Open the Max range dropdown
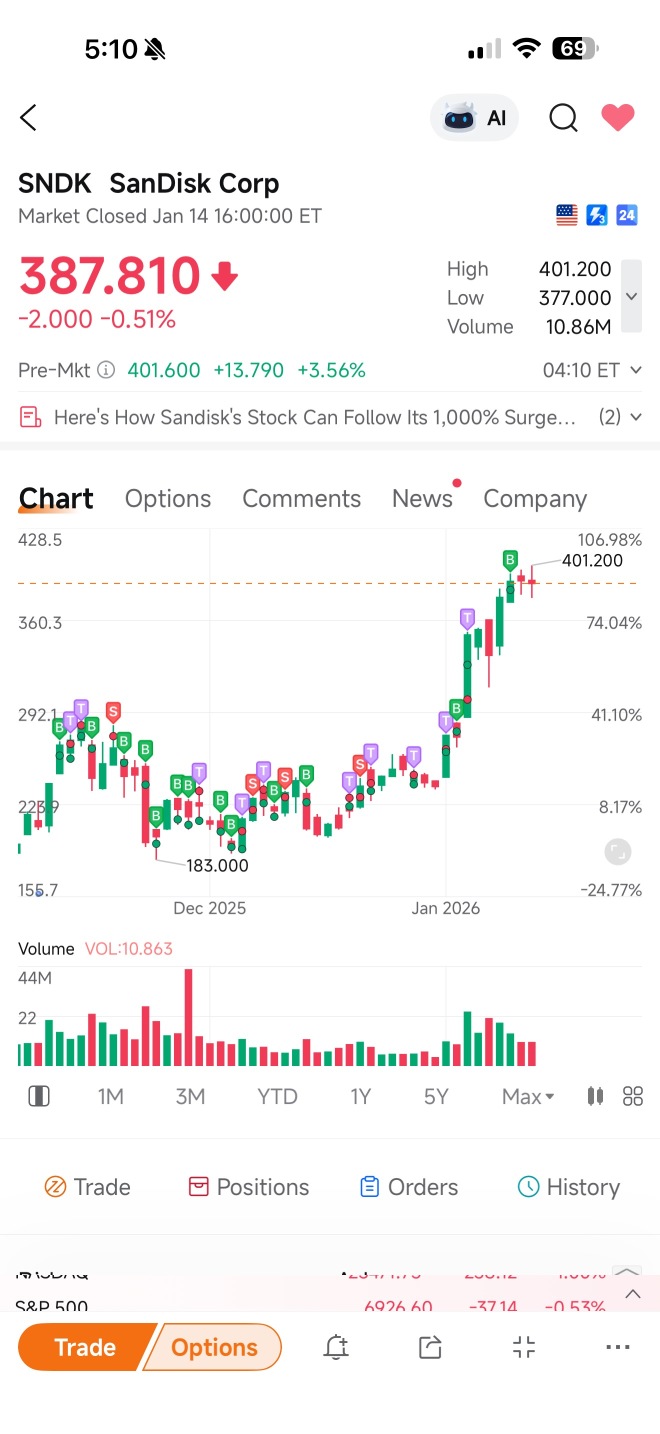 (528, 1096)
